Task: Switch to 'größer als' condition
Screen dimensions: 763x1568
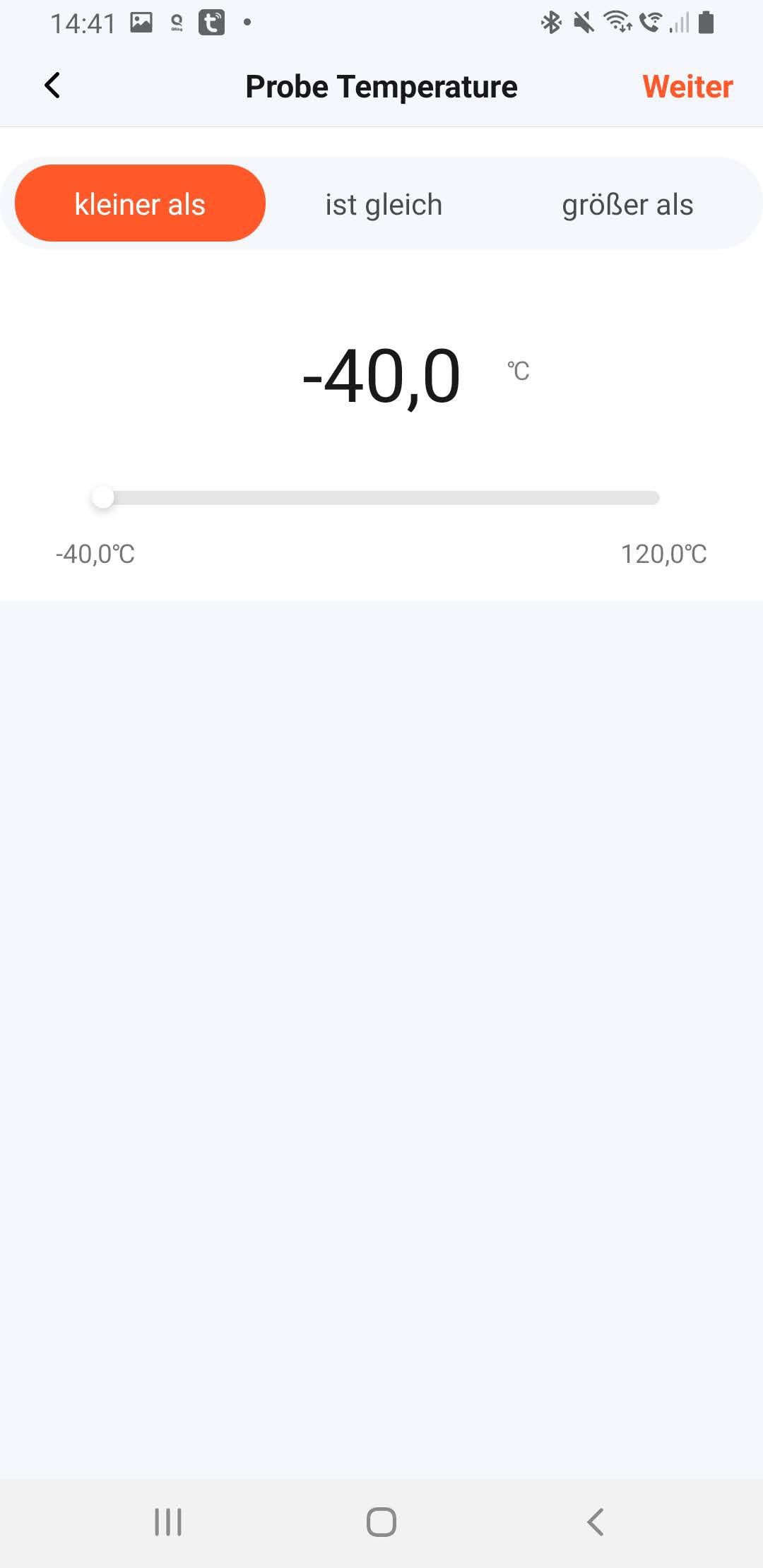Action: (627, 205)
